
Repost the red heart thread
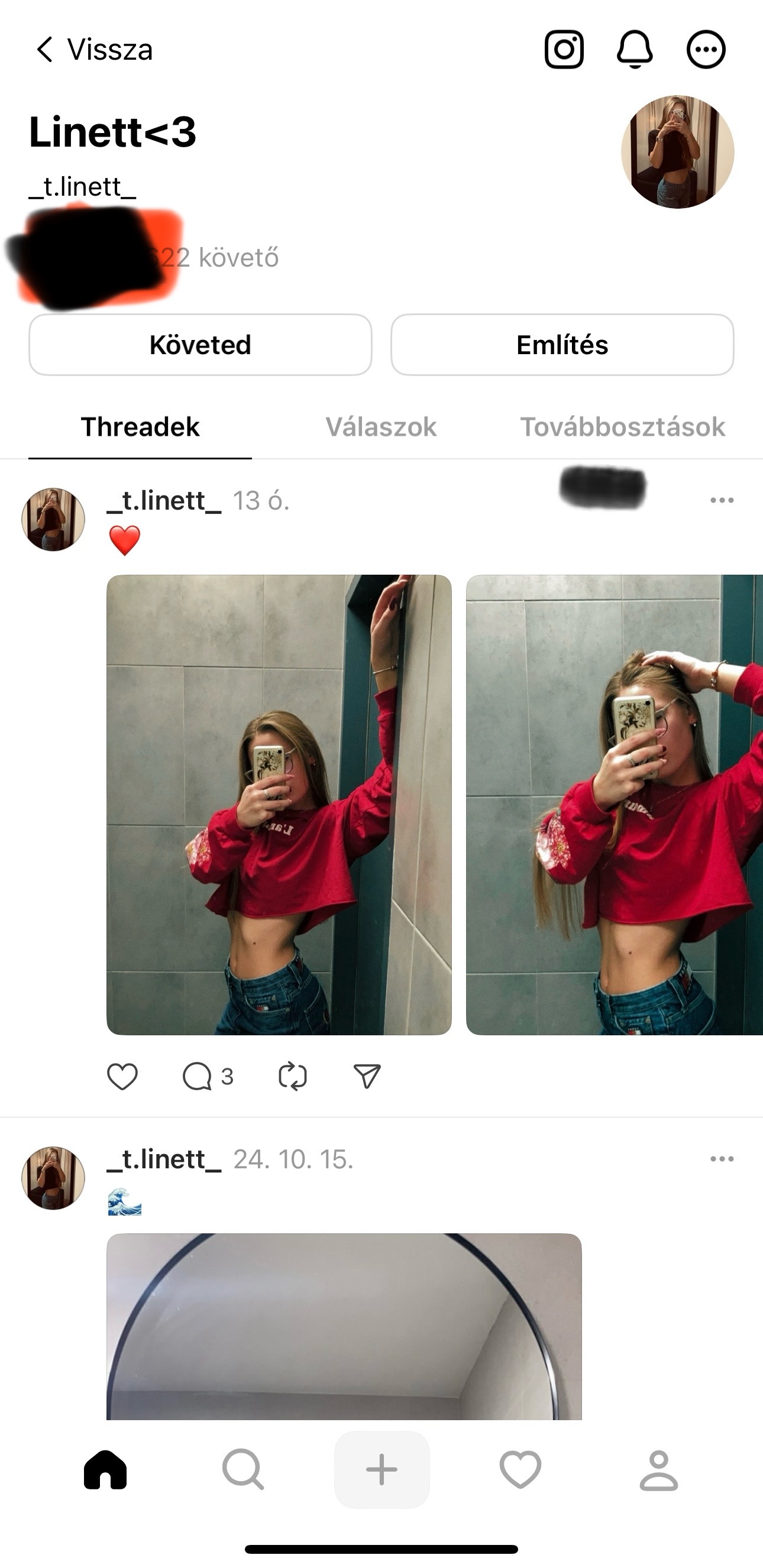(x=292, y=1077)
